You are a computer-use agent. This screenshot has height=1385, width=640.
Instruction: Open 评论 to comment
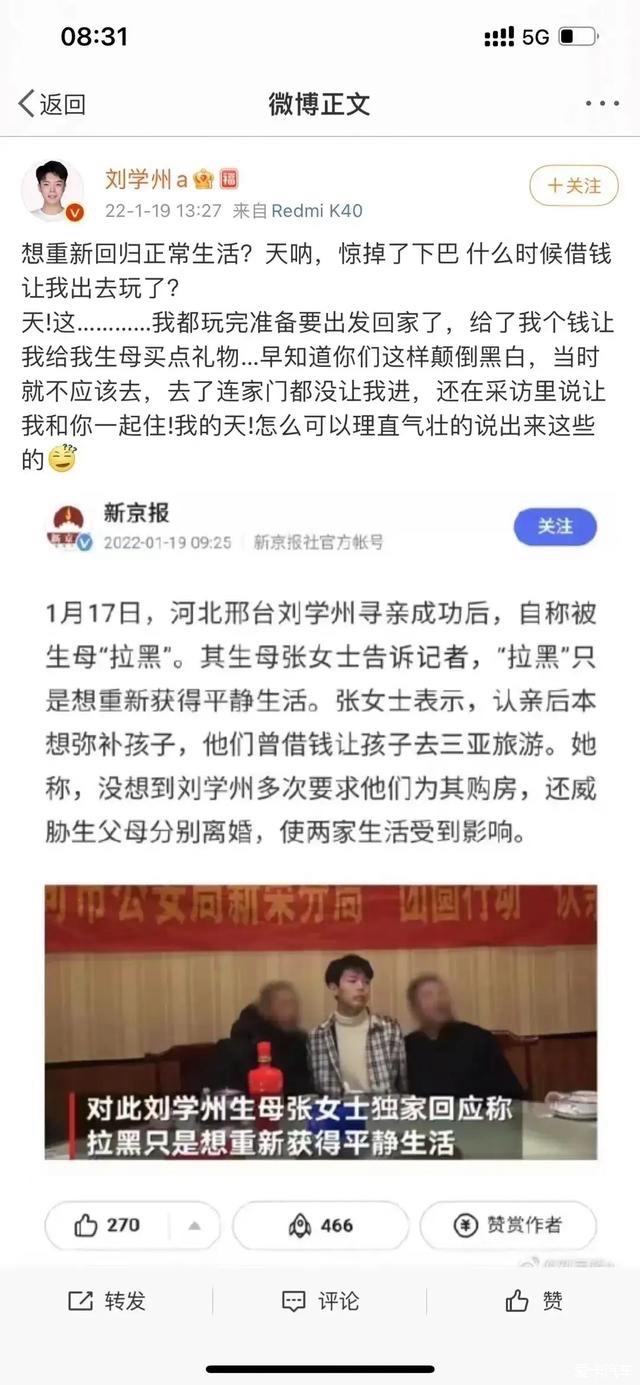coord(320,1301)
